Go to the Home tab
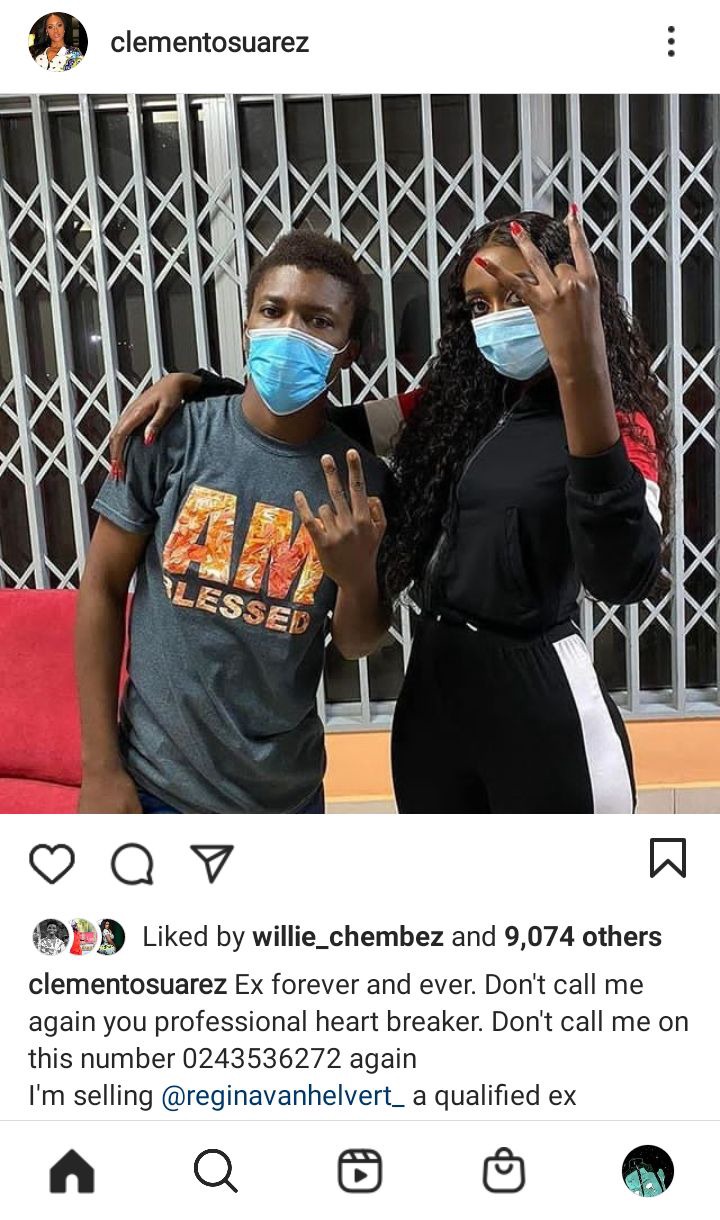720x1220 pixels. click(72, 1170)
